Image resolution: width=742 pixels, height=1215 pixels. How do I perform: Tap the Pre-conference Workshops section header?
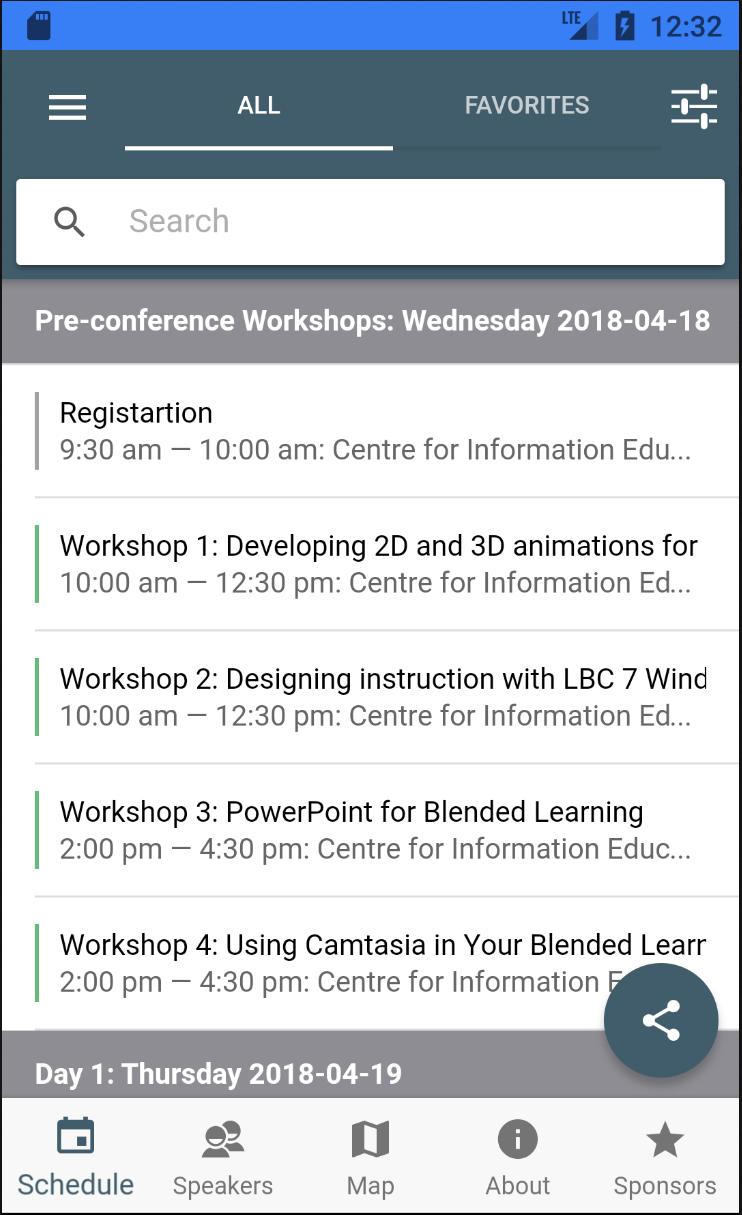[x=370, y=321]
